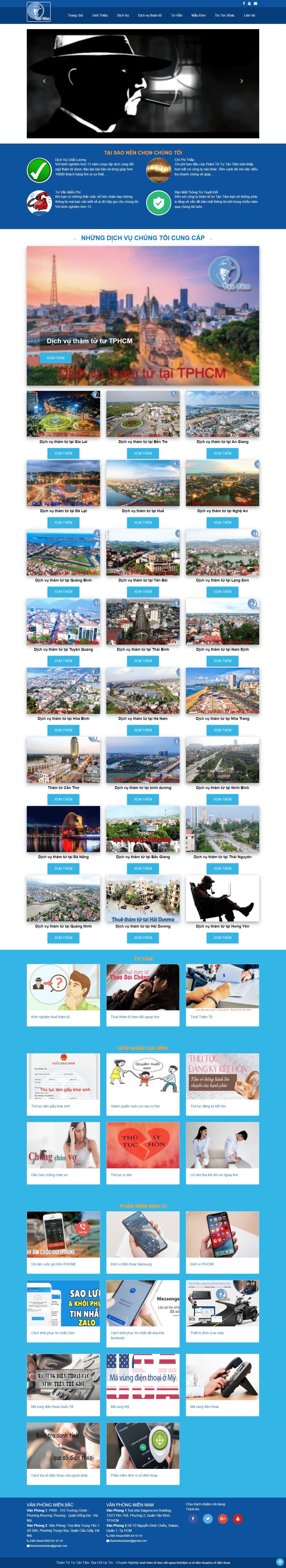The image size is (286, 1568).
Task: Show next banner slide with right arrow
Action: click(x=242, y=81)
